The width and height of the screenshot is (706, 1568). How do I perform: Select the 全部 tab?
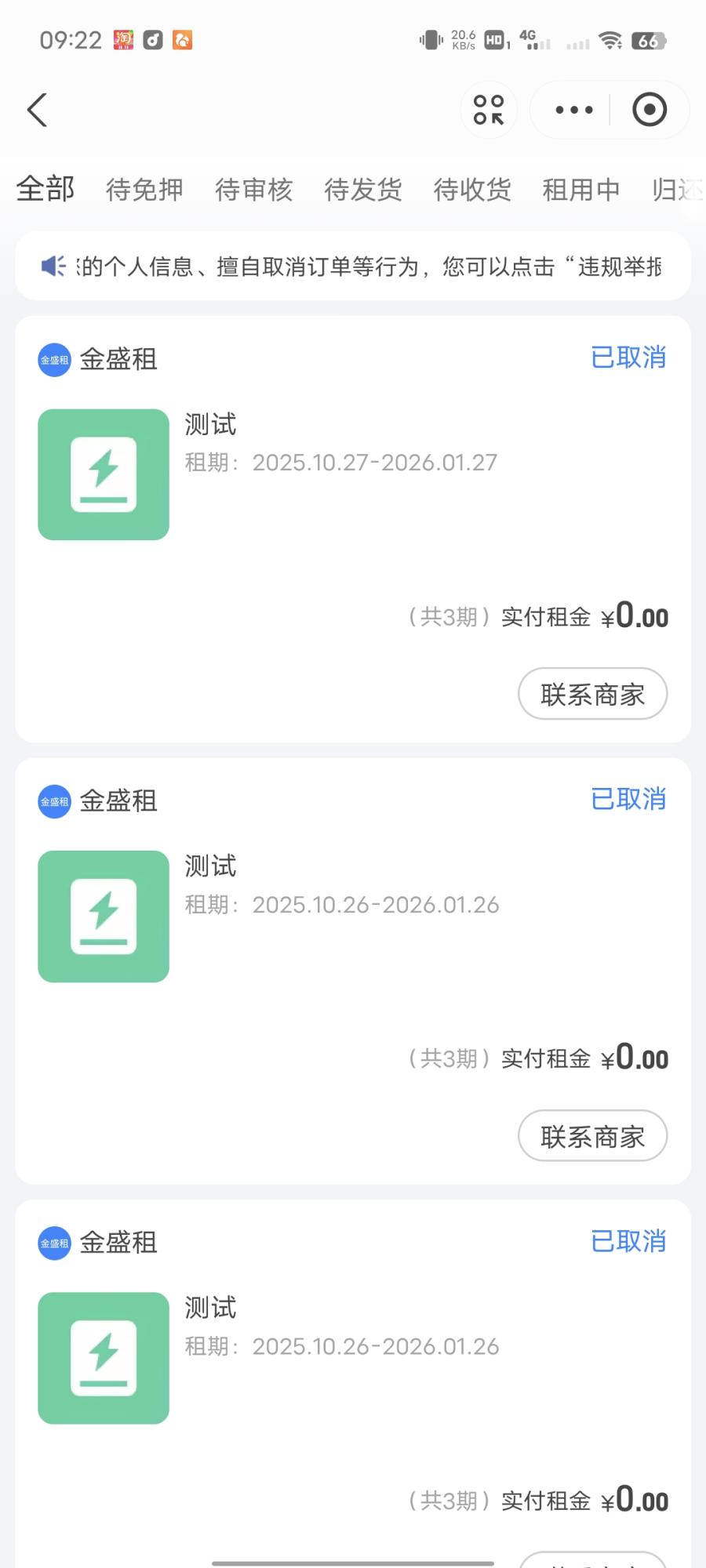45,189
